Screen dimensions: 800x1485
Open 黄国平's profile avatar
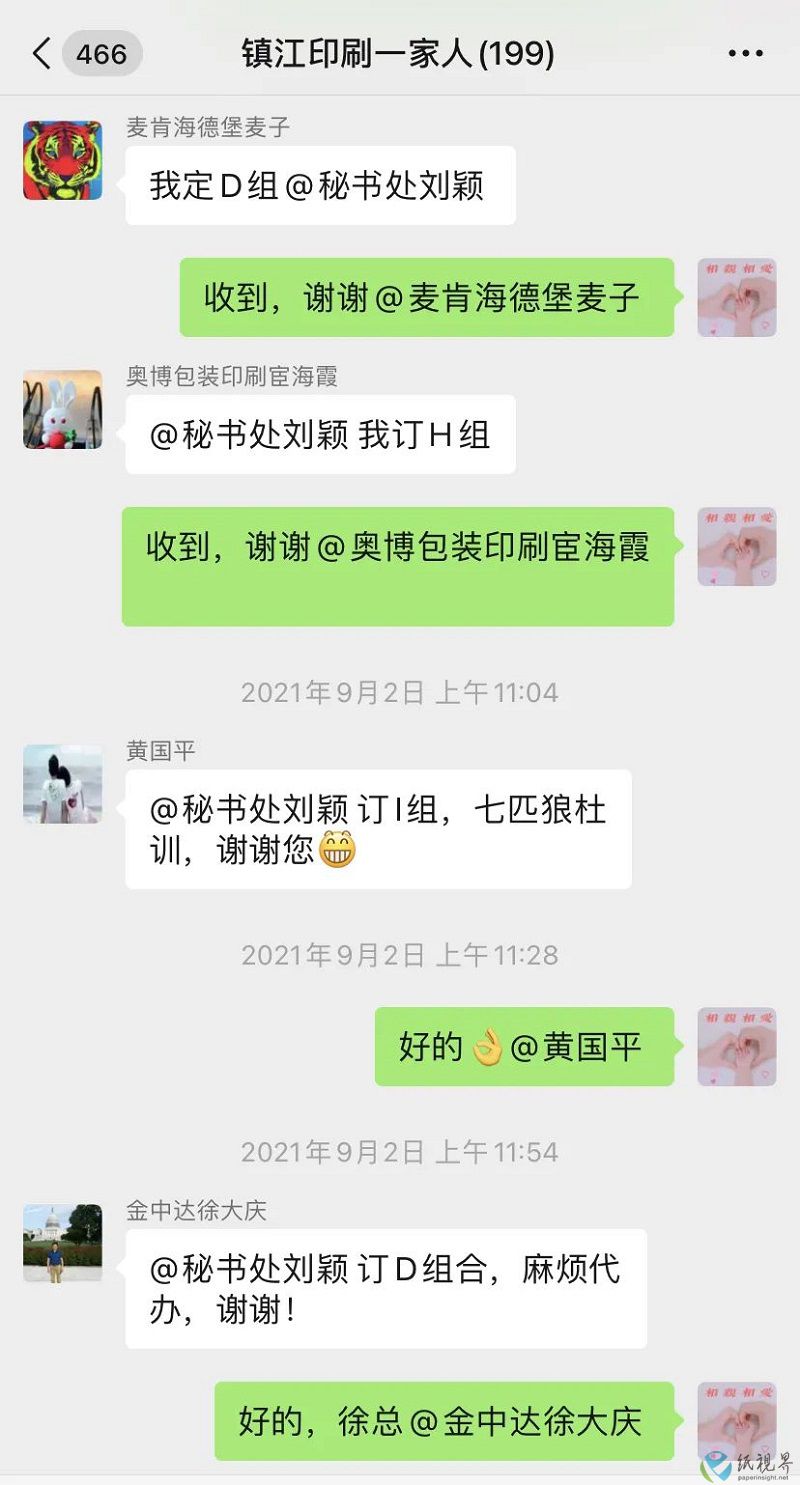click(x=63, y=784)
